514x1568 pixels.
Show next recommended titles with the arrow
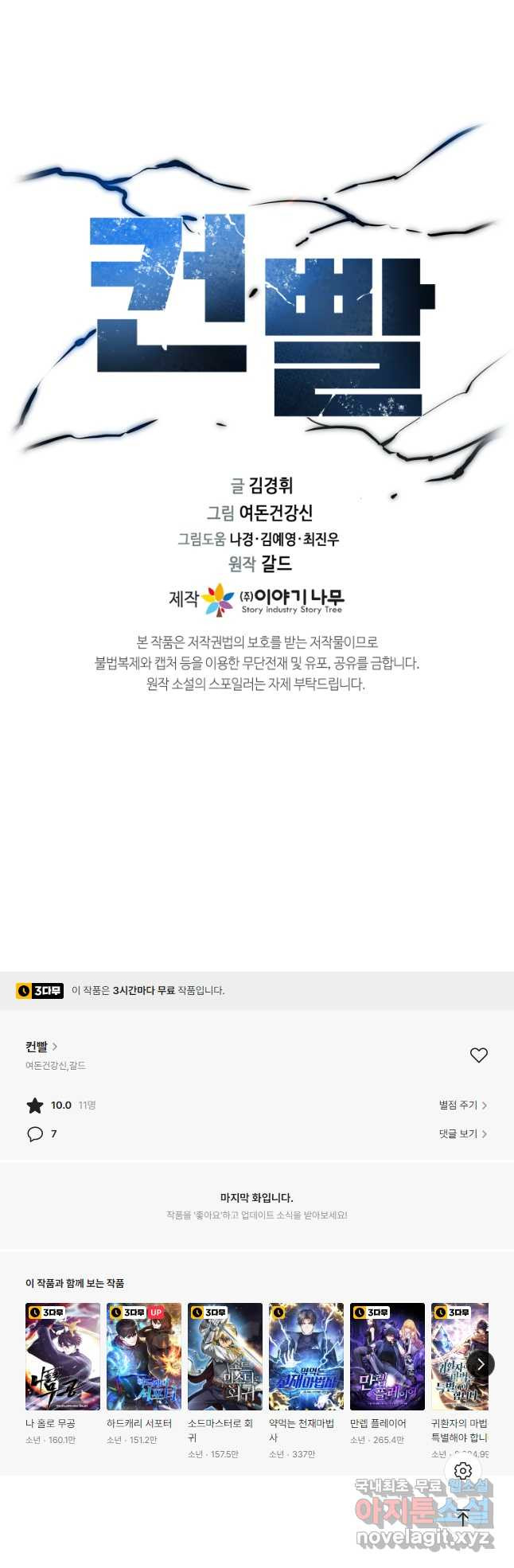[480, 1363]
